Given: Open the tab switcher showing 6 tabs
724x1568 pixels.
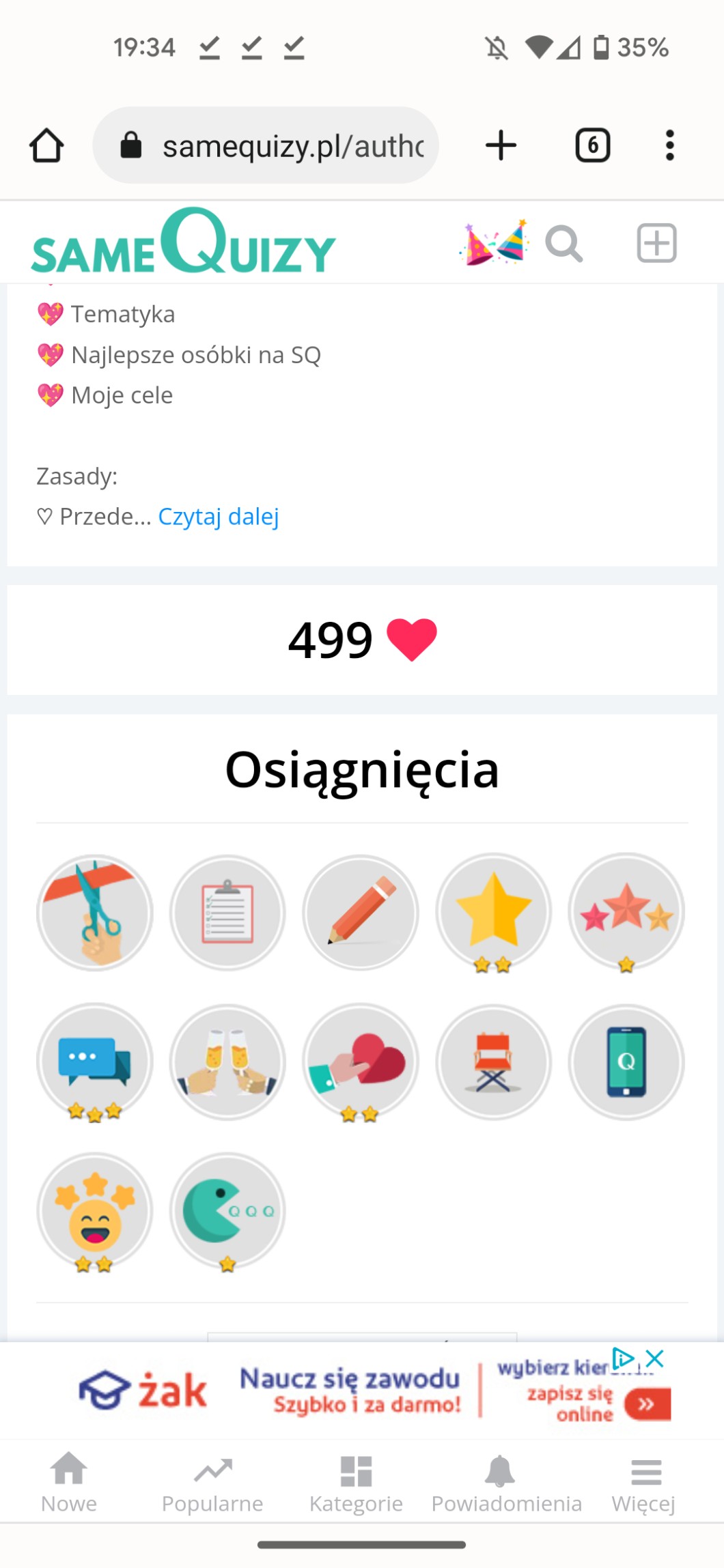Looking at the screenshot, I should (x=592, y=145).
